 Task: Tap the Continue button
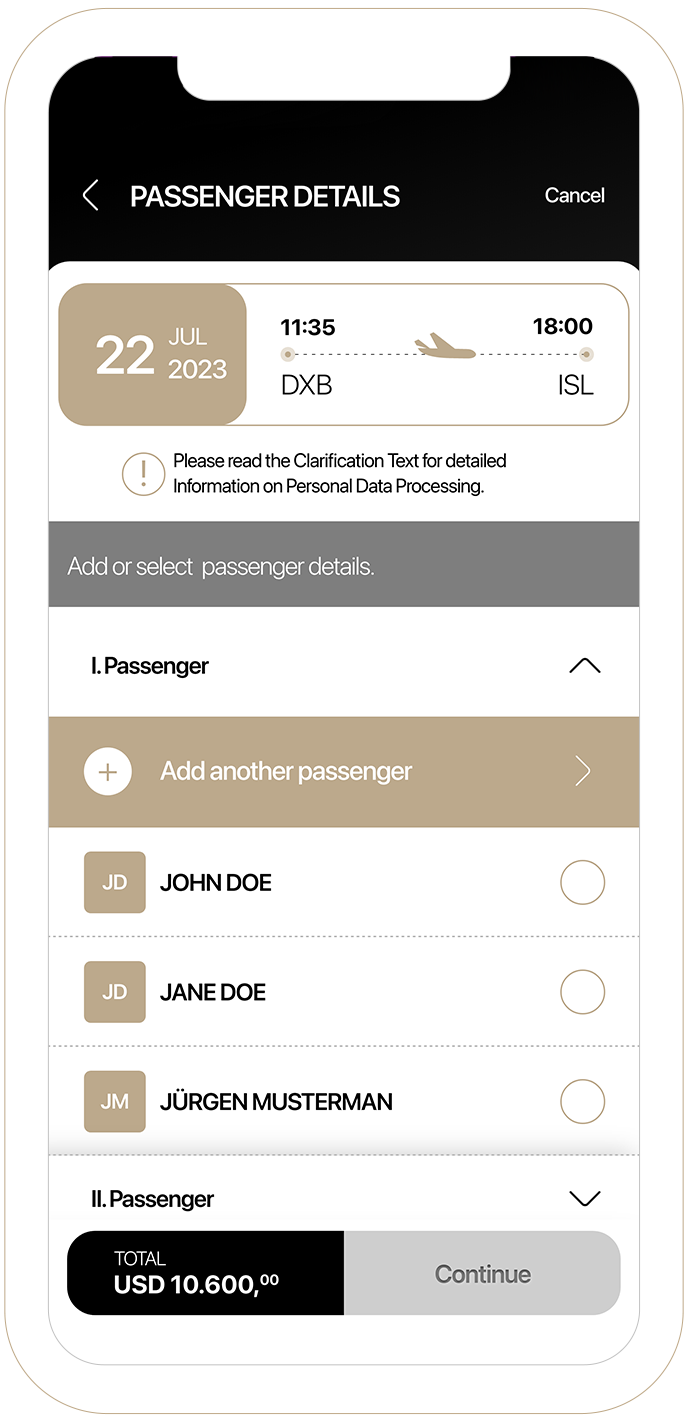tap(482, 1274)
